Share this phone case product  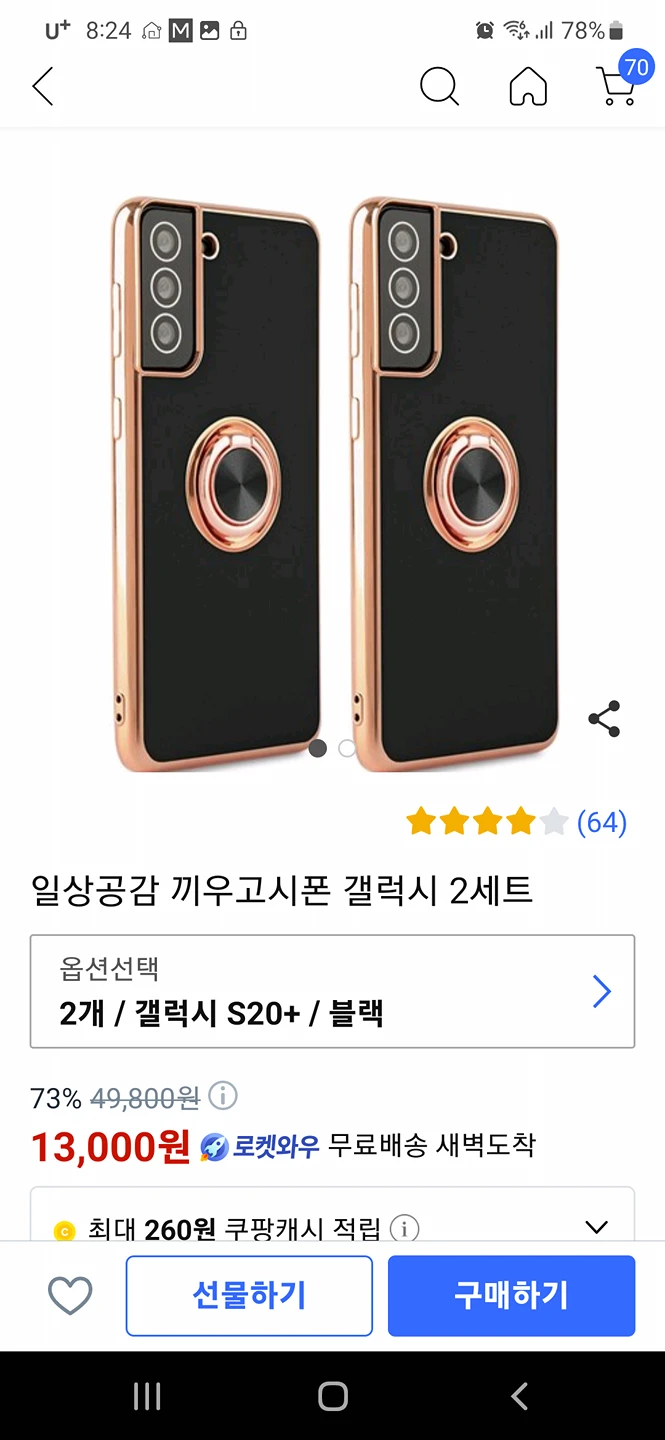(604, 719)
